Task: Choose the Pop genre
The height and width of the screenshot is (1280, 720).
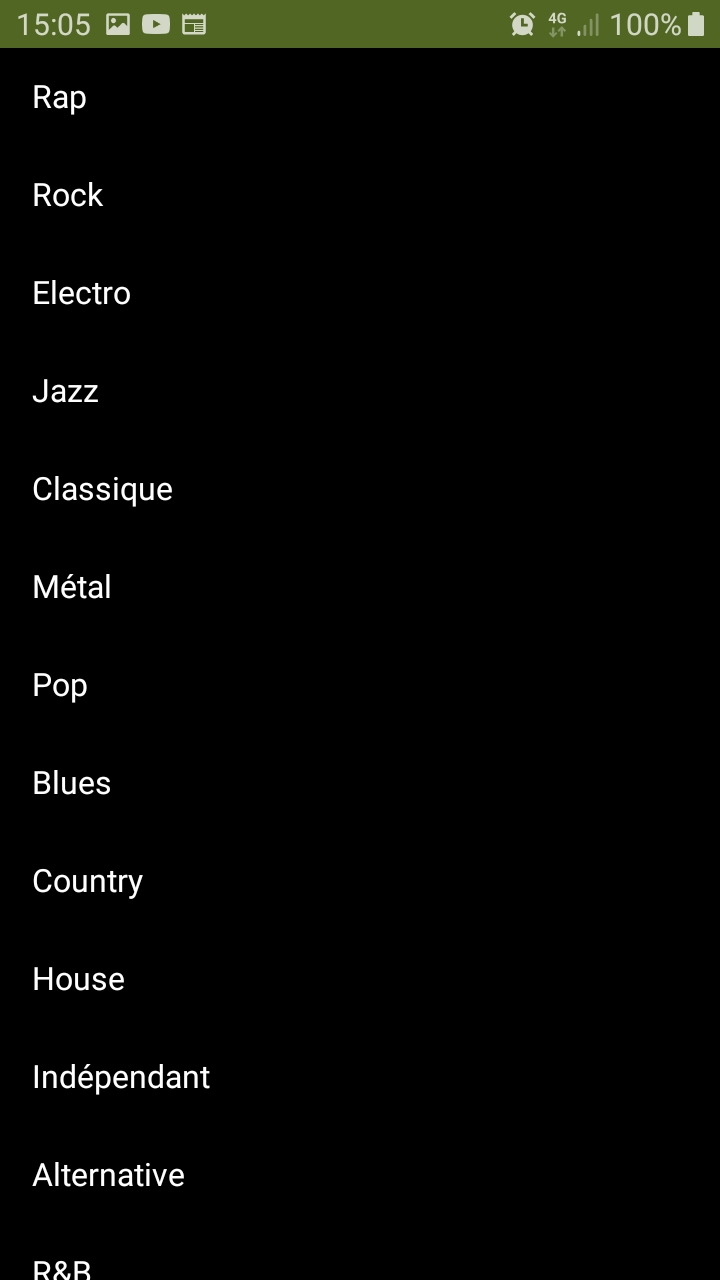Action: tap(360, 685)
